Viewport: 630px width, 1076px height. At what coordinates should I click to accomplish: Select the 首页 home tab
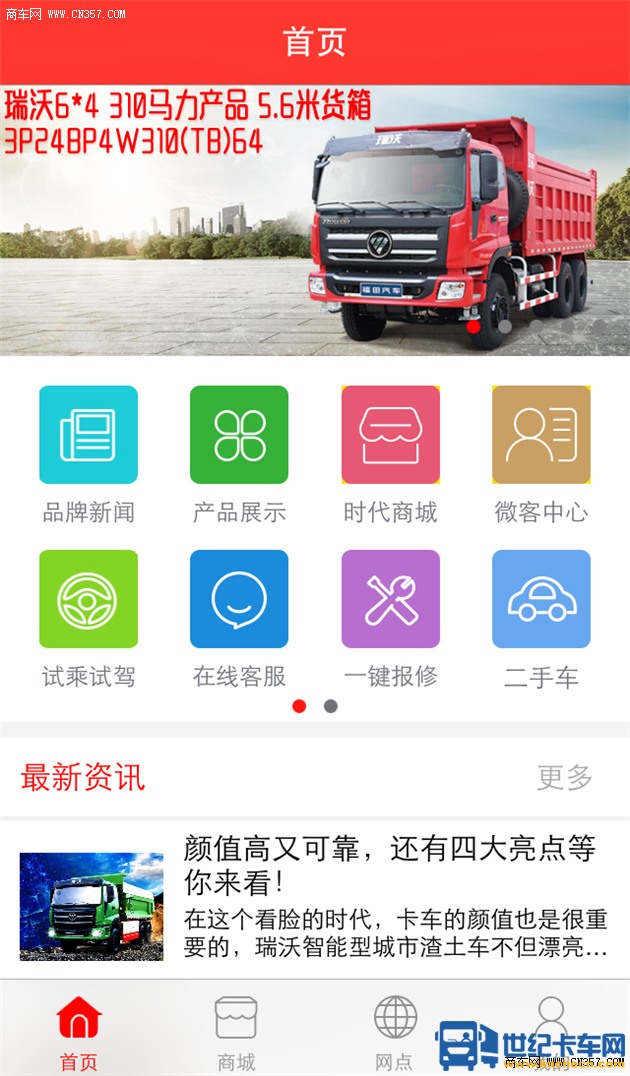click(x=79, y=1030)
